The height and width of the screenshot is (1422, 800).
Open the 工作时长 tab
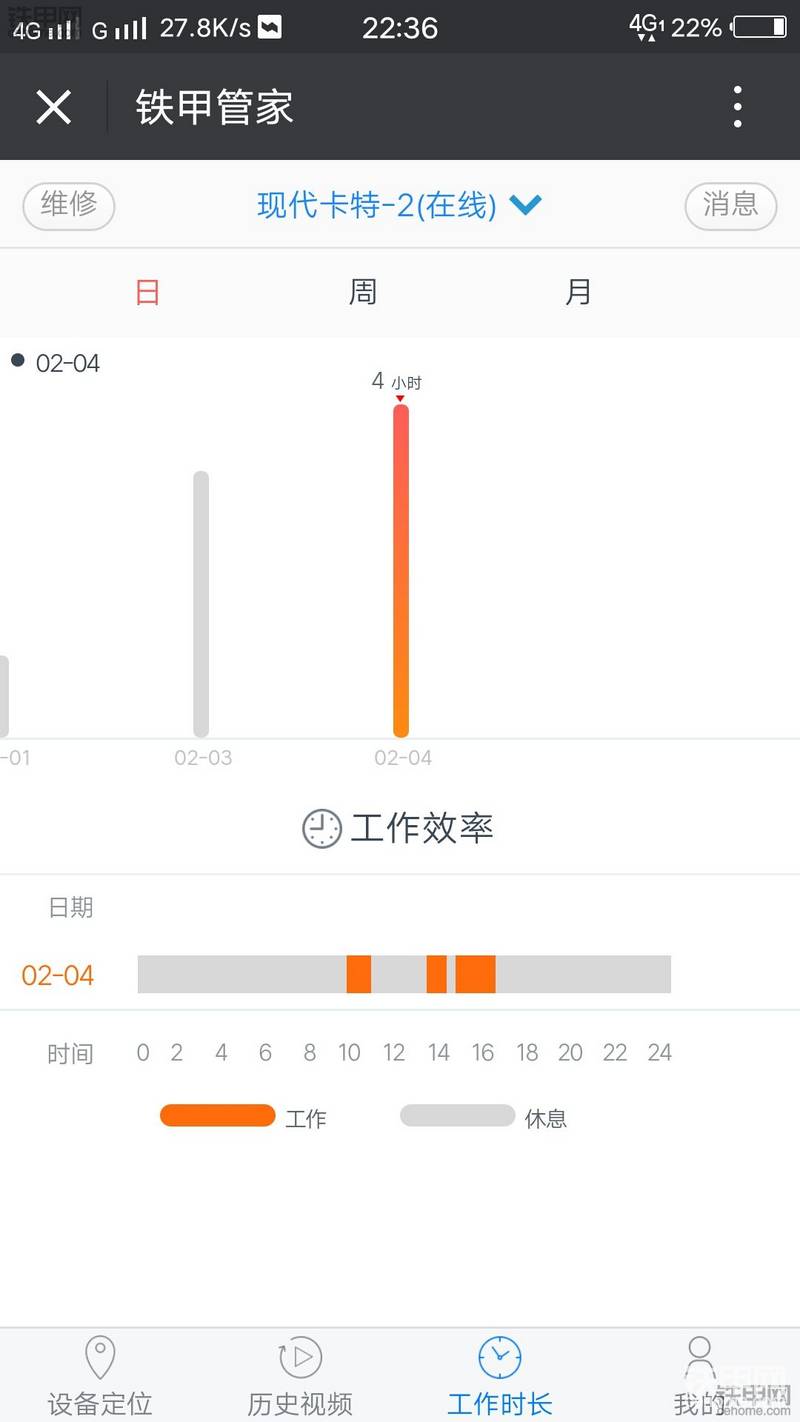point(500,1377)
